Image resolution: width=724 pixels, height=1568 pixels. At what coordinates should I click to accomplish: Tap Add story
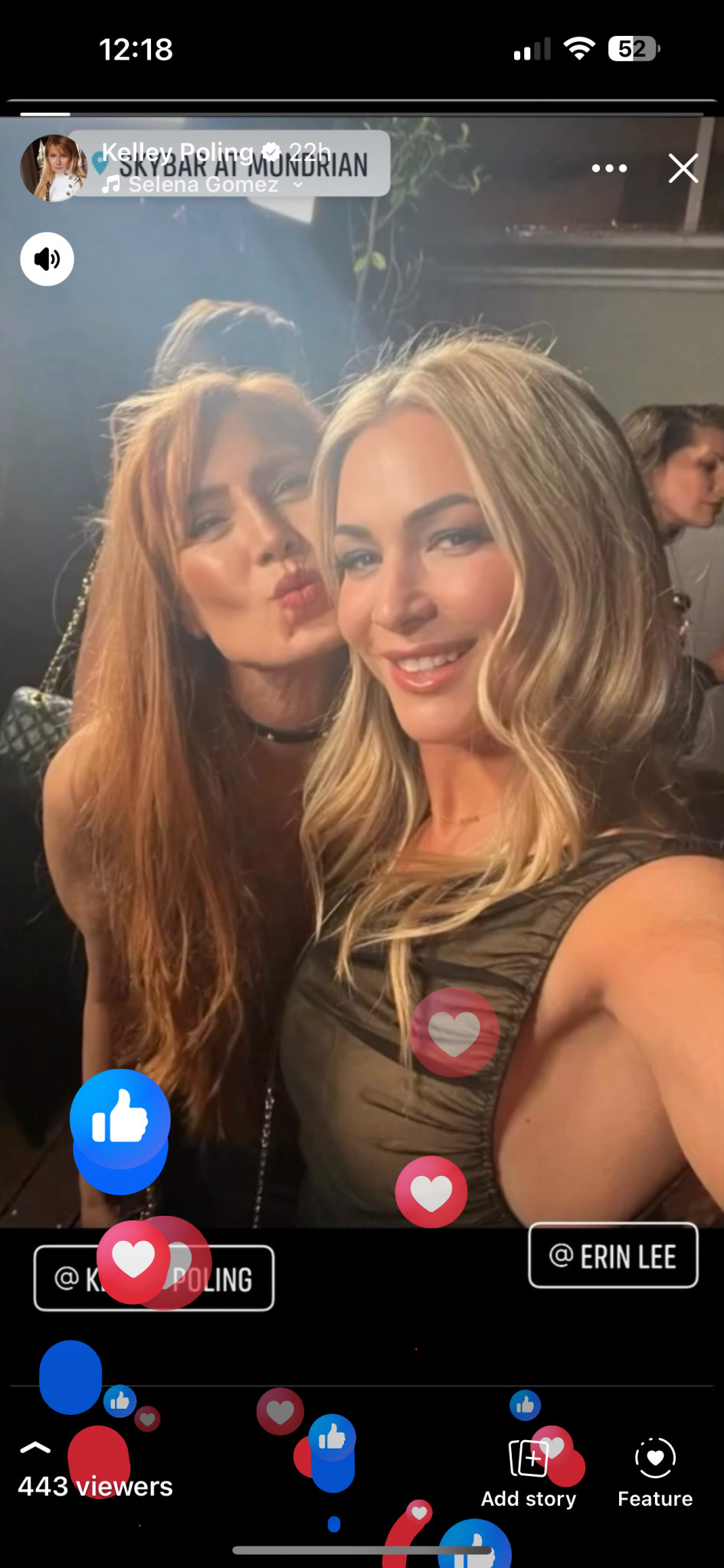tap(529, 1474)
